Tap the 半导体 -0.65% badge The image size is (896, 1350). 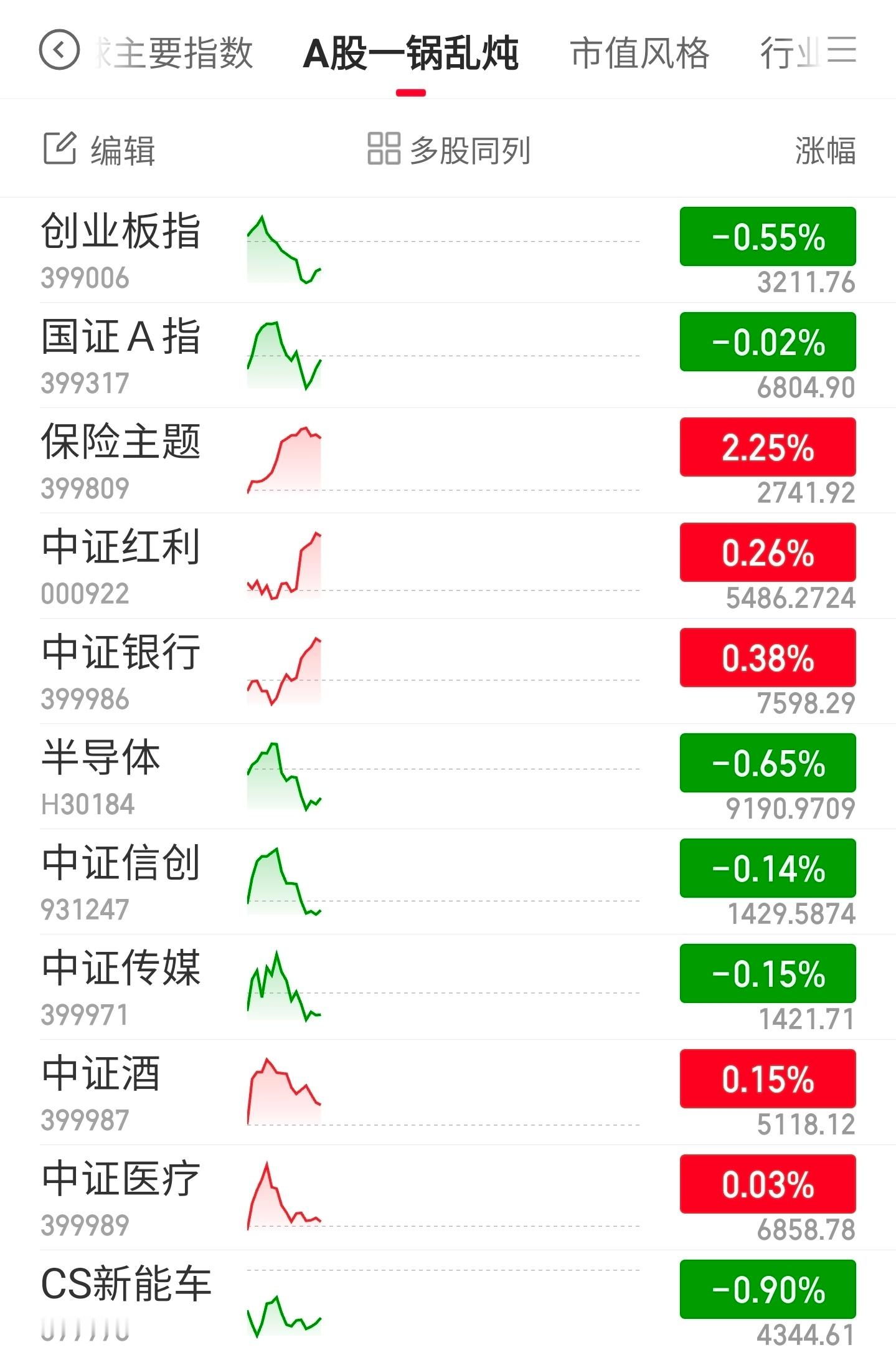click(x=766, y=763)
